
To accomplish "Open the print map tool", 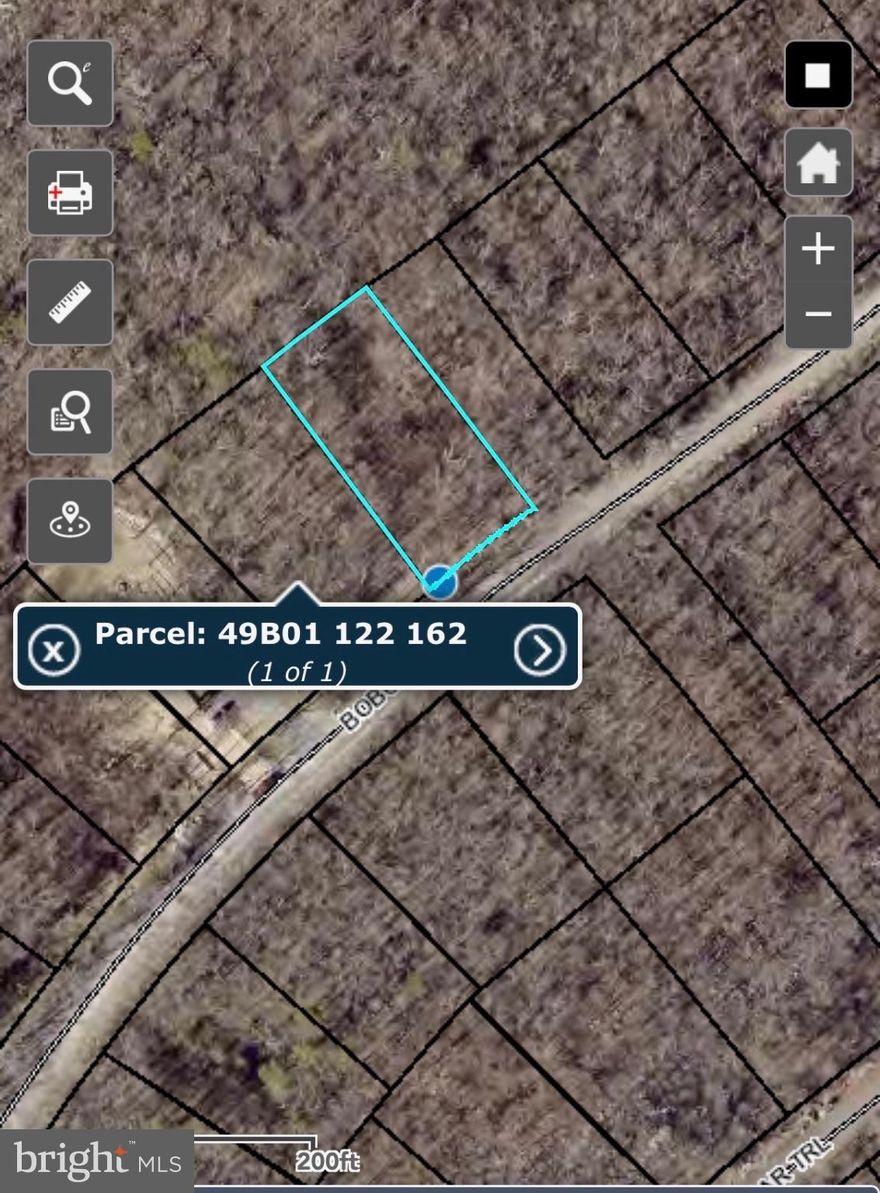I will coord(70,193).
